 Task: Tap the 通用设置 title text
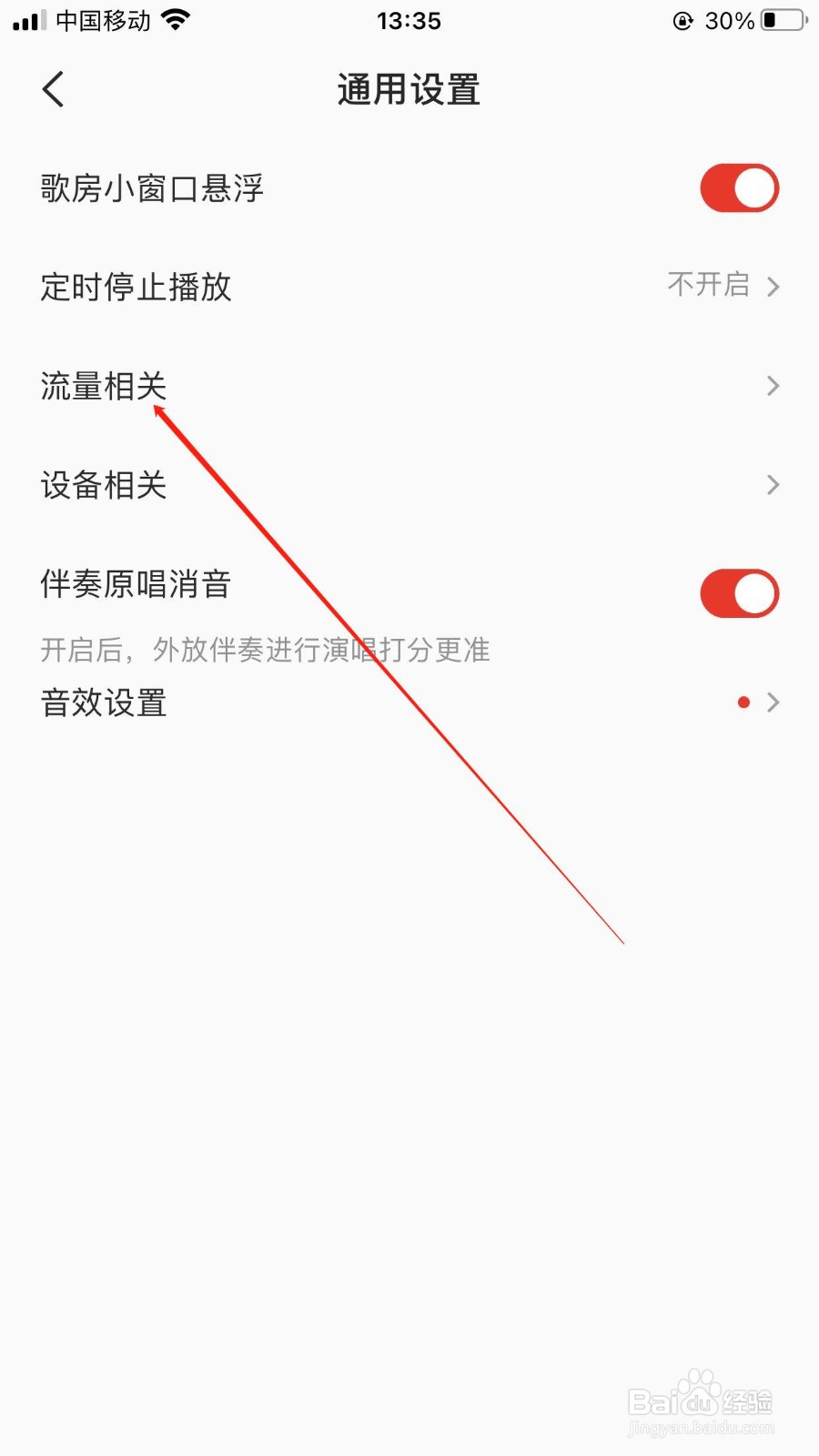(408, 89)
